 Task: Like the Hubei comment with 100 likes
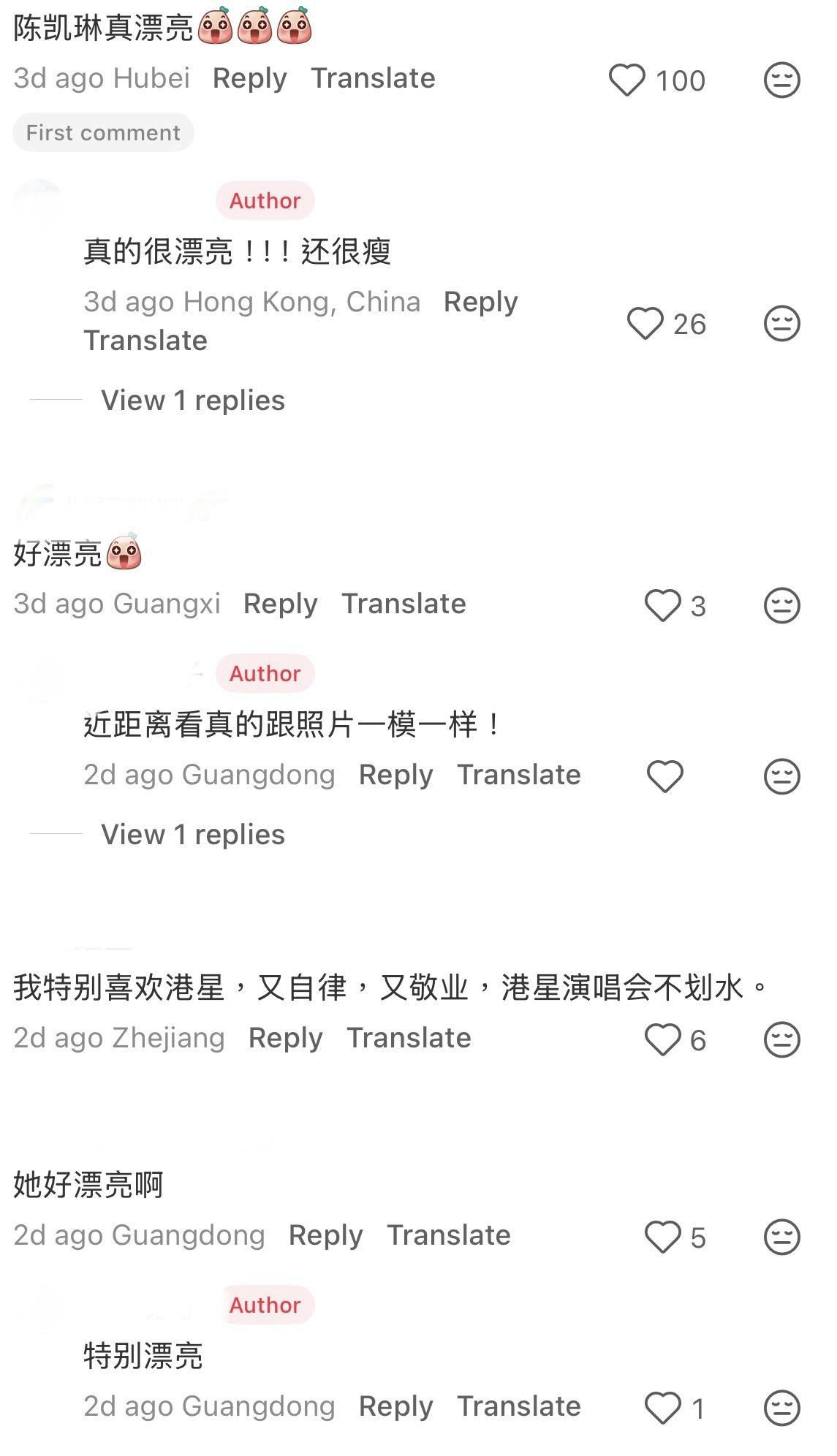(627, 80)
